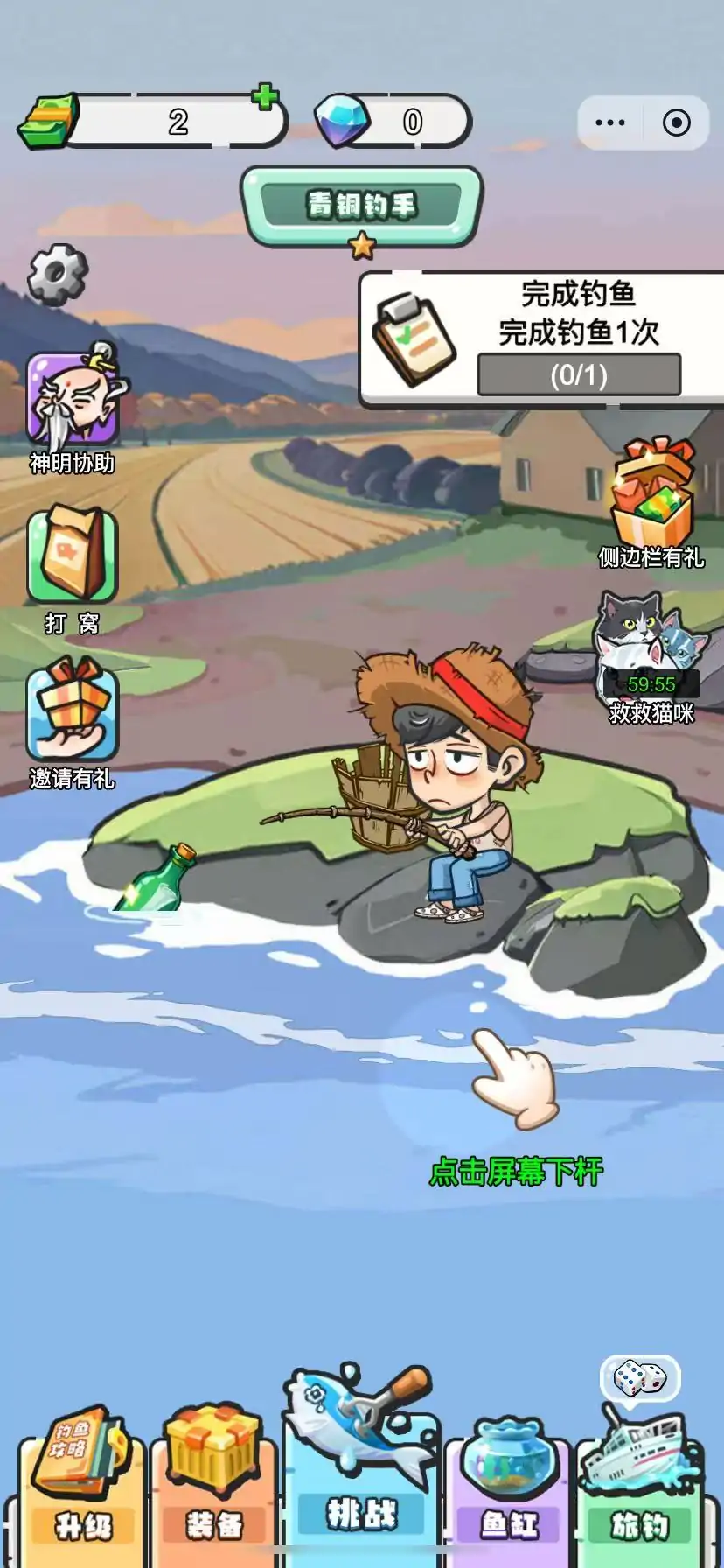Screen dimensions: 724x1568
Task: Open 神明协助 helper
Action: click(x=72, y=401)
